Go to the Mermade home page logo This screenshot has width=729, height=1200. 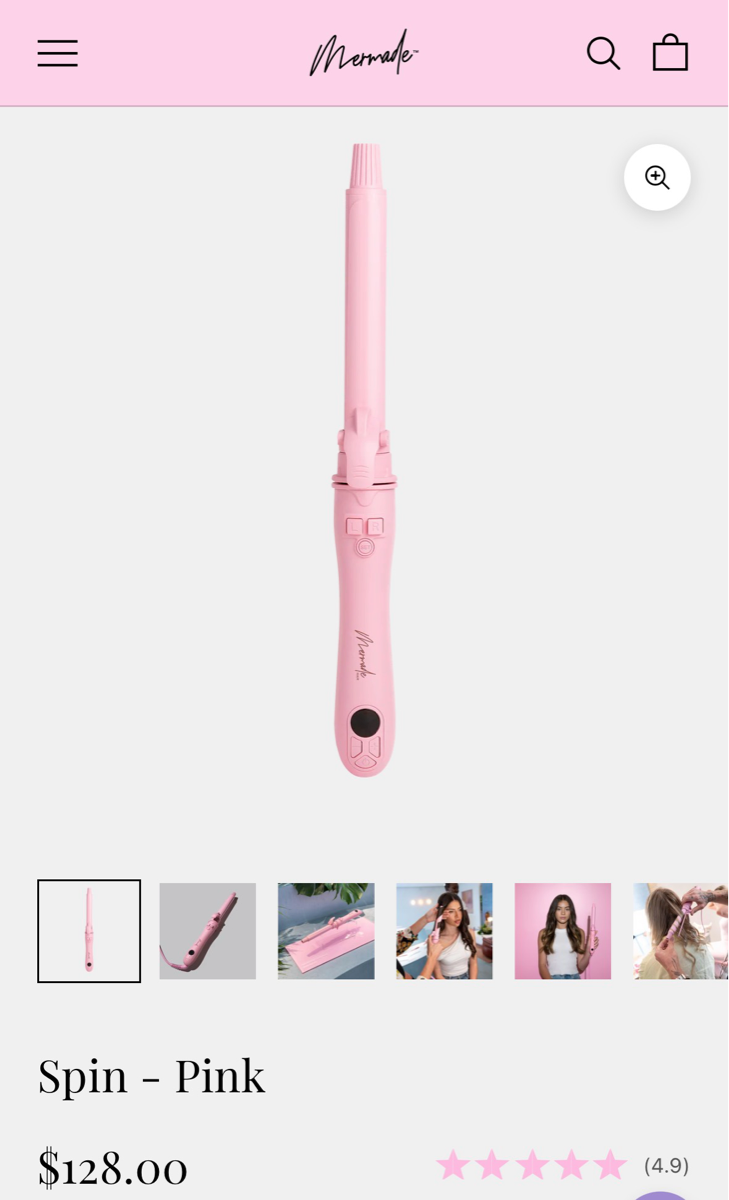[363, 53]
